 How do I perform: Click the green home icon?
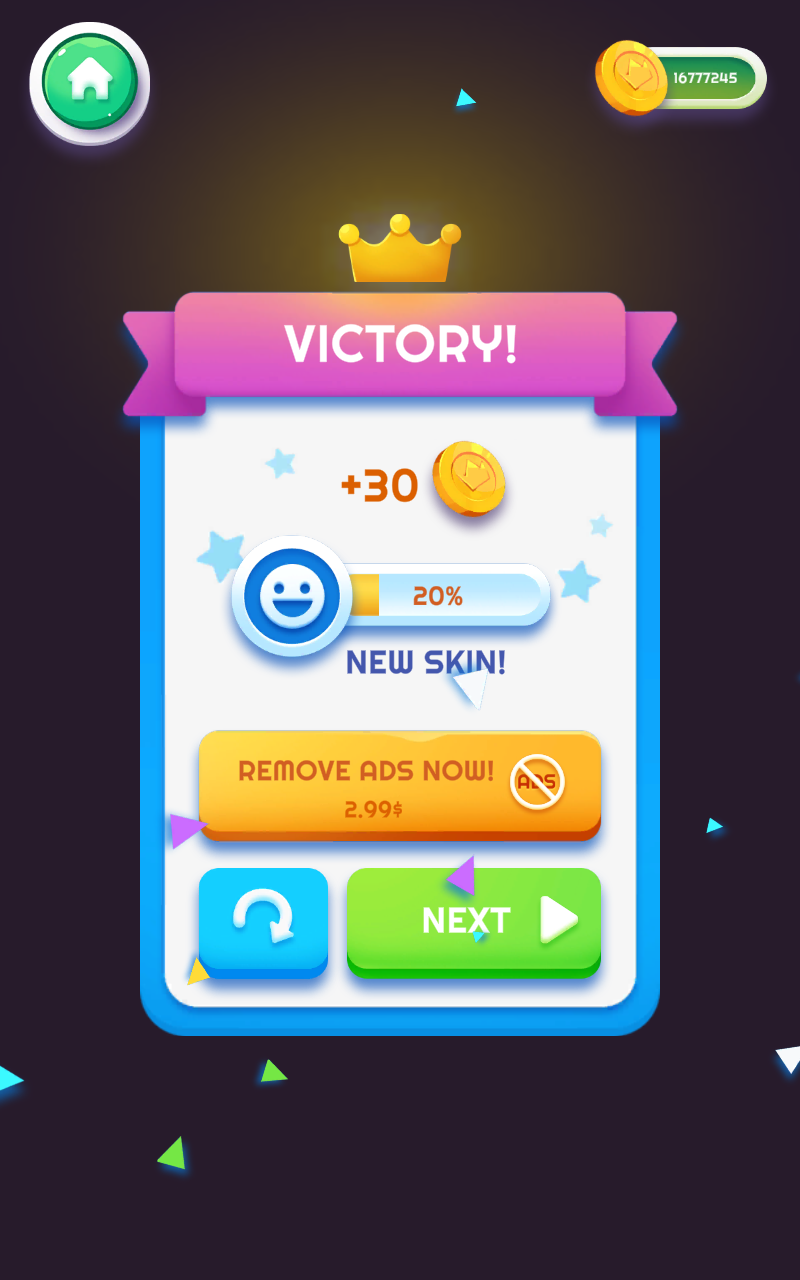pos(89,76)
